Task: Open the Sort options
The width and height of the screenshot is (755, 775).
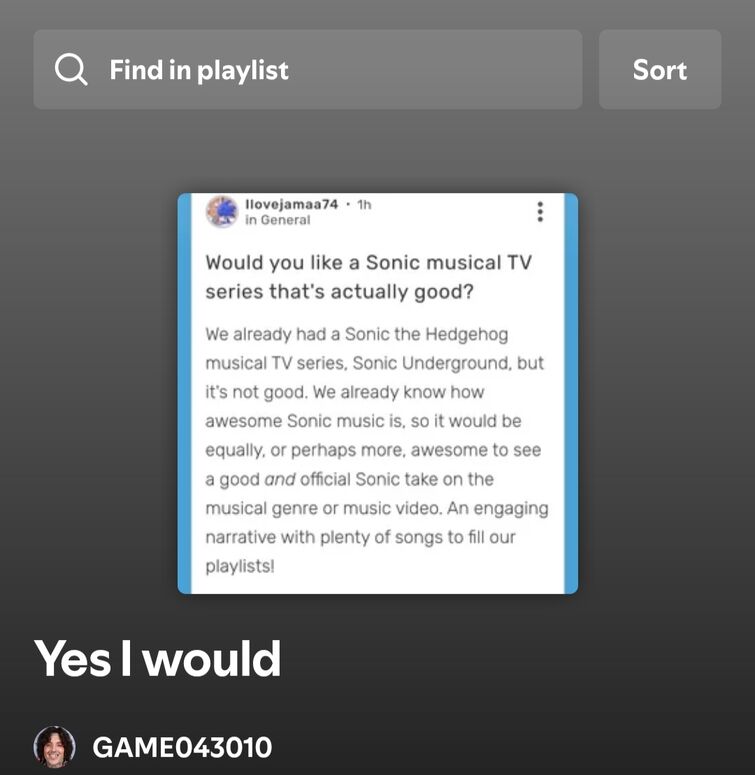Action: 659,70
